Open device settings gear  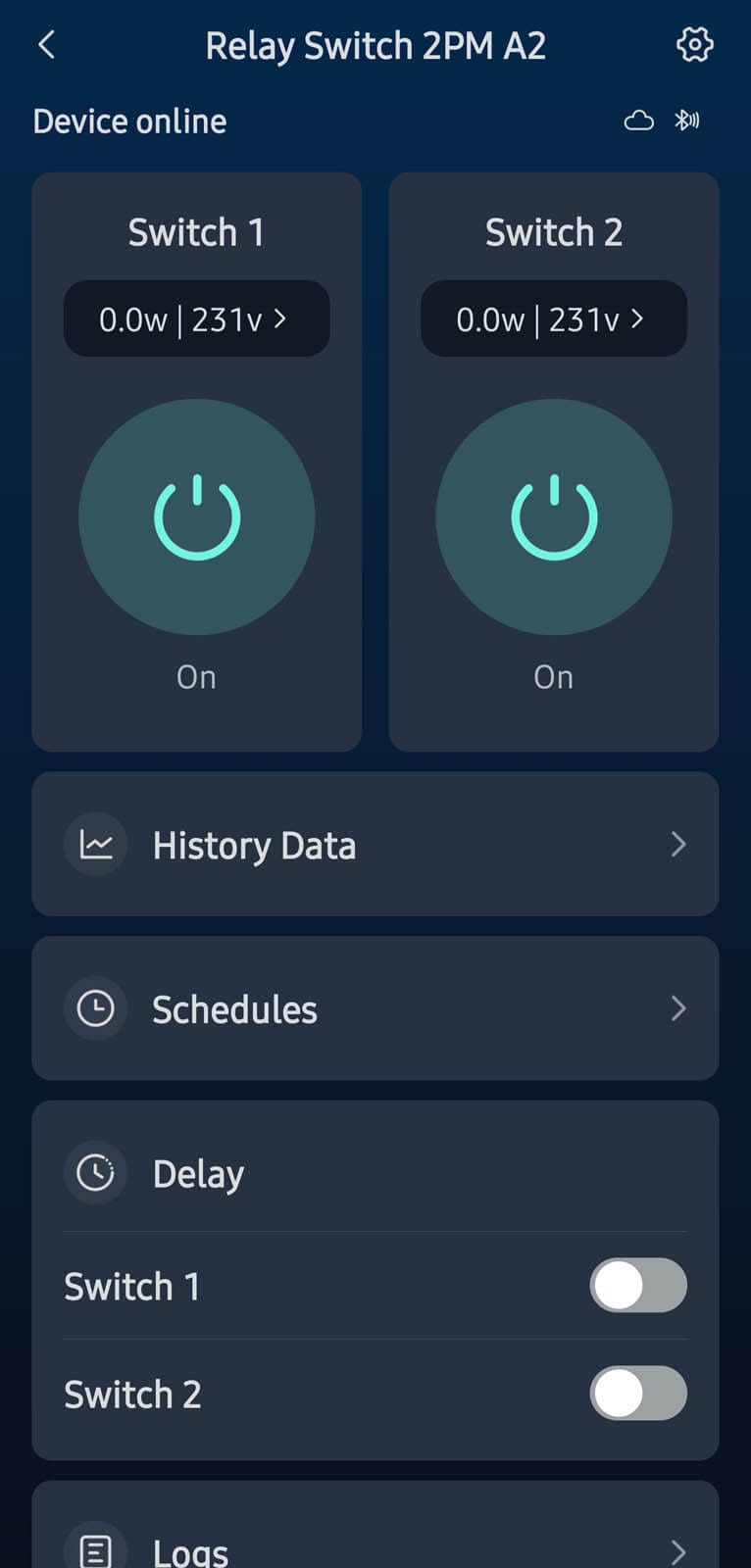click(x=694, y=45)
